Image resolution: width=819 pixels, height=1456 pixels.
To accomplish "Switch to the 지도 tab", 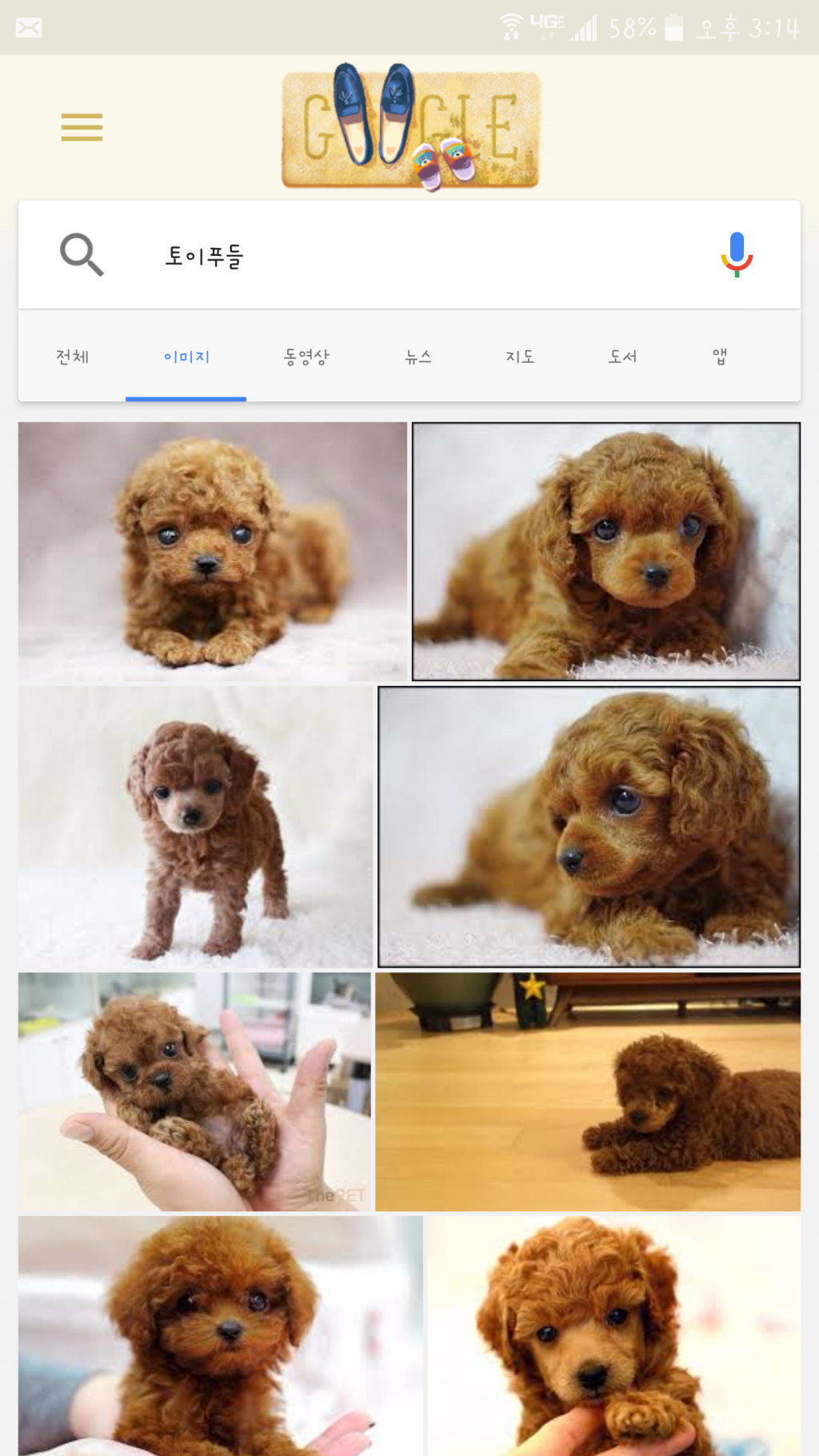I will (520, 357).
